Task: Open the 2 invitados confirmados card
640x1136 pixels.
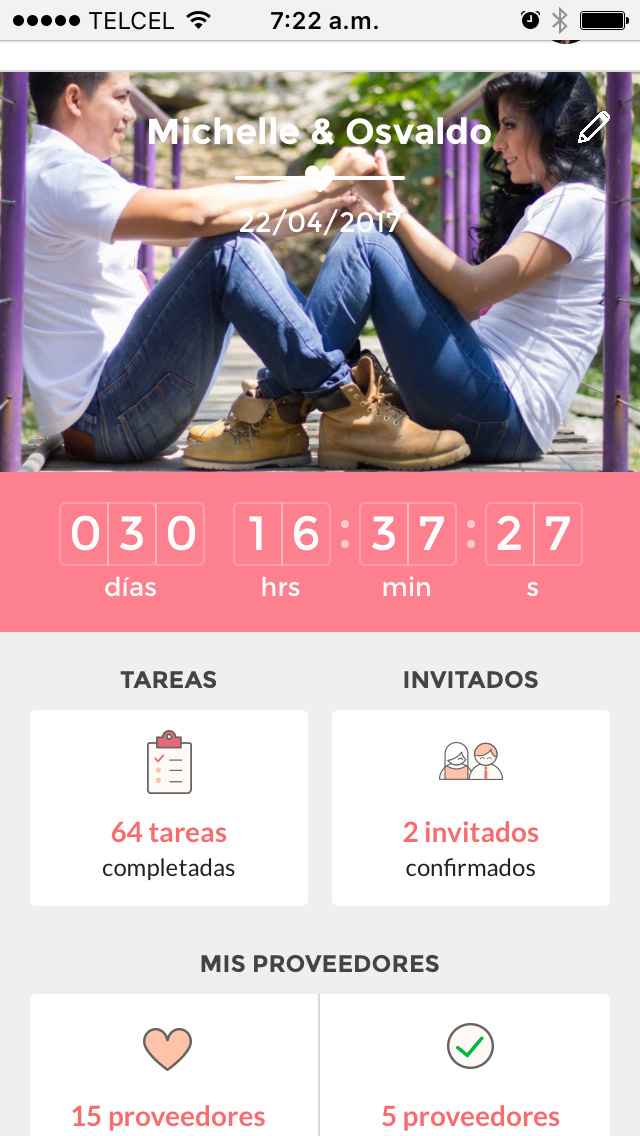Action: click(471, 808)
